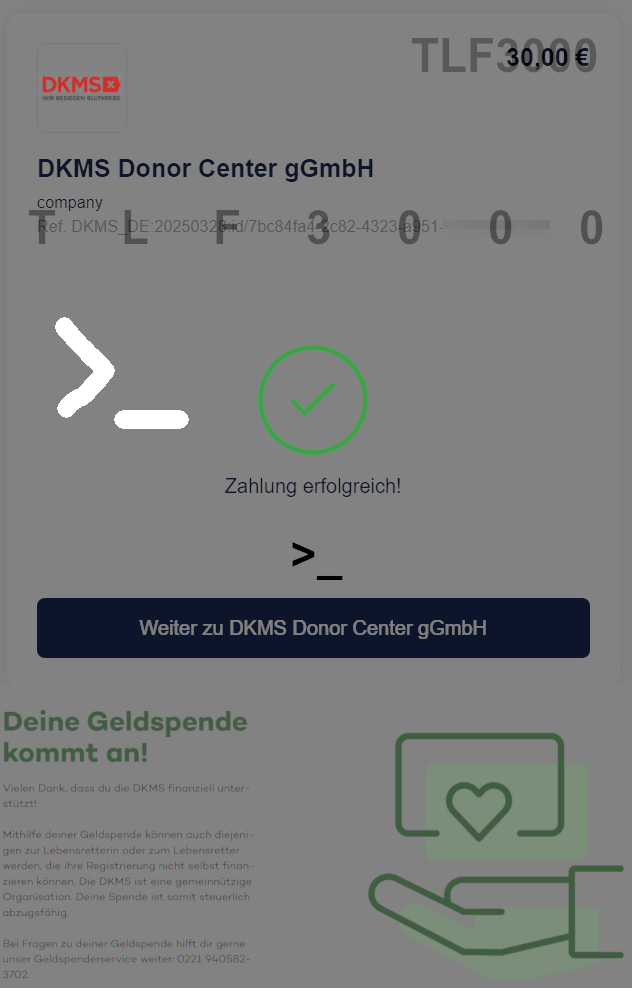This screenshot has height=988, width=632.
Task: Continue to DKMS Donor Center gGmbH
Action: click(313, 628)
